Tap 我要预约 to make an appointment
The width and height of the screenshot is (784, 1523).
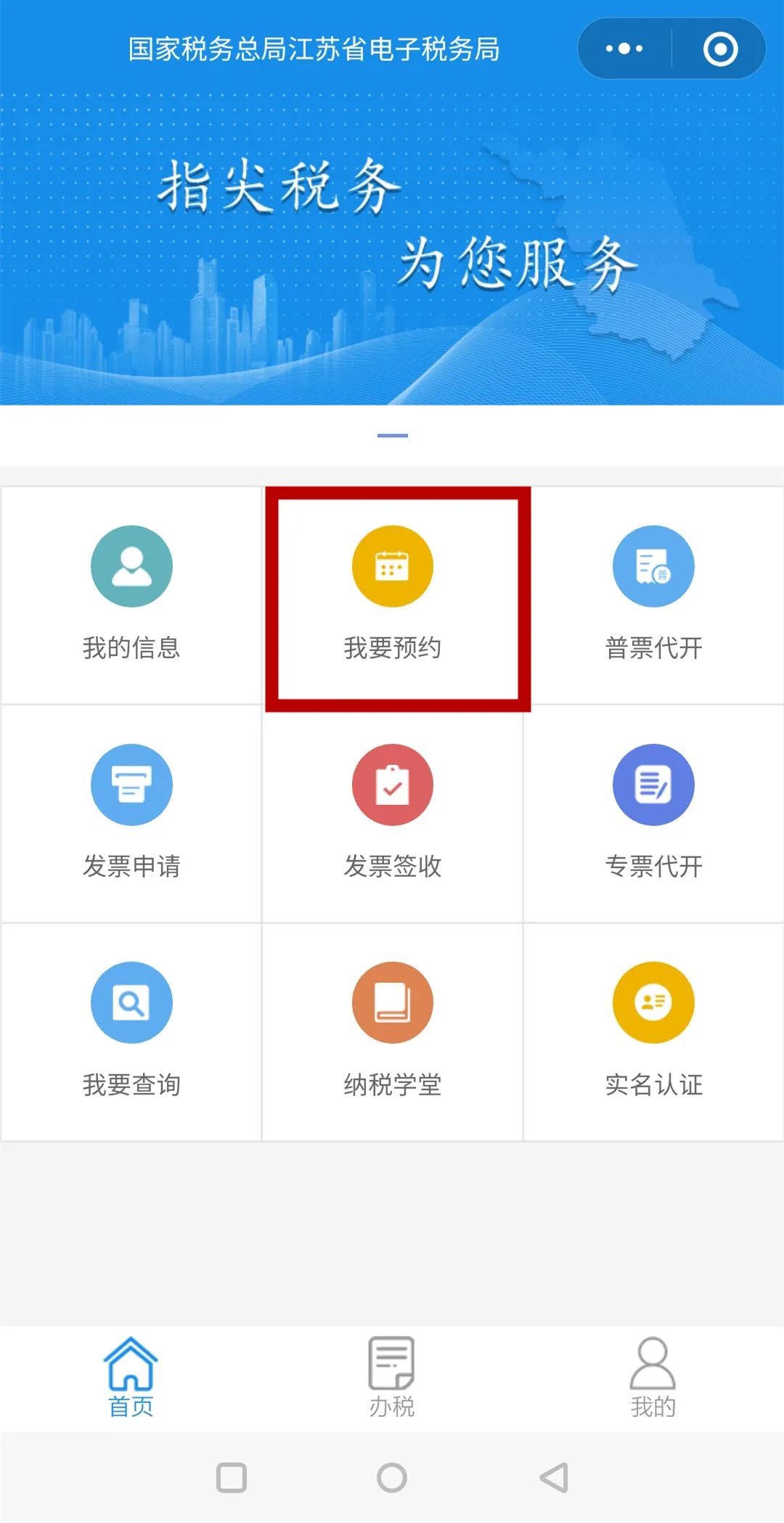(x=393, y=595)
